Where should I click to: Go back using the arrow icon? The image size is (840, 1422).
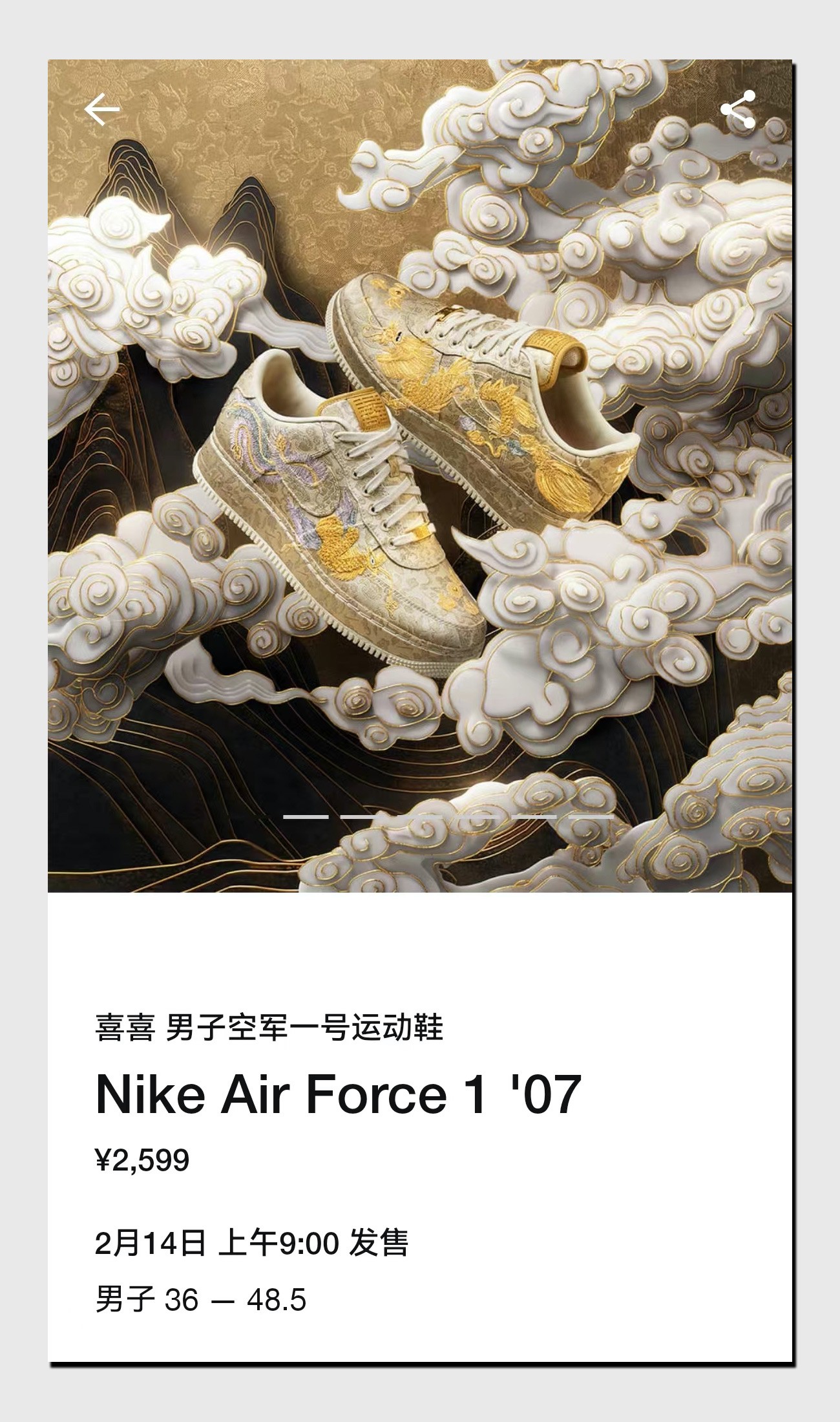tap(102, 109)
